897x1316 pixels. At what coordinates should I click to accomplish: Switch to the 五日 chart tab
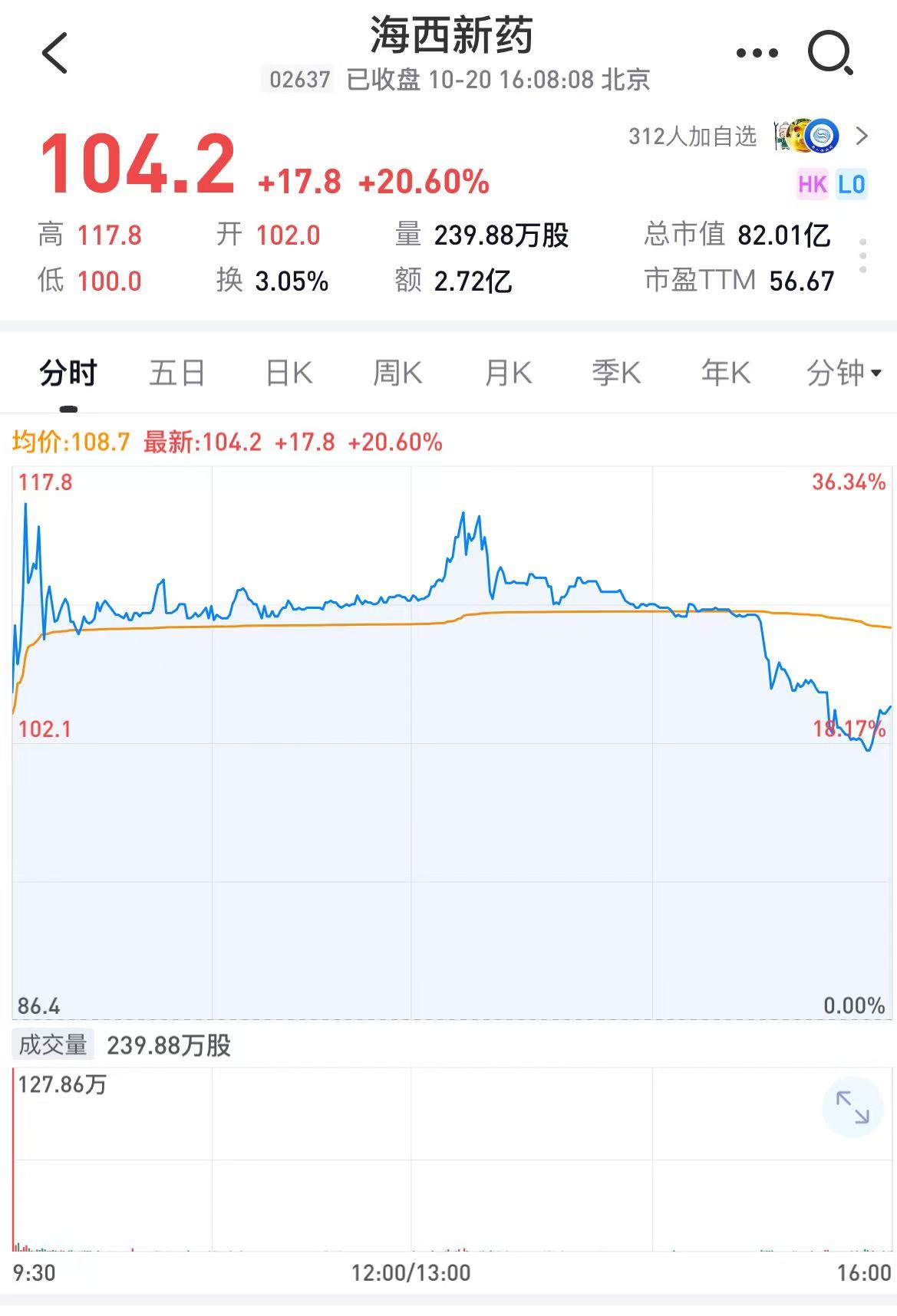pos(177,373)
